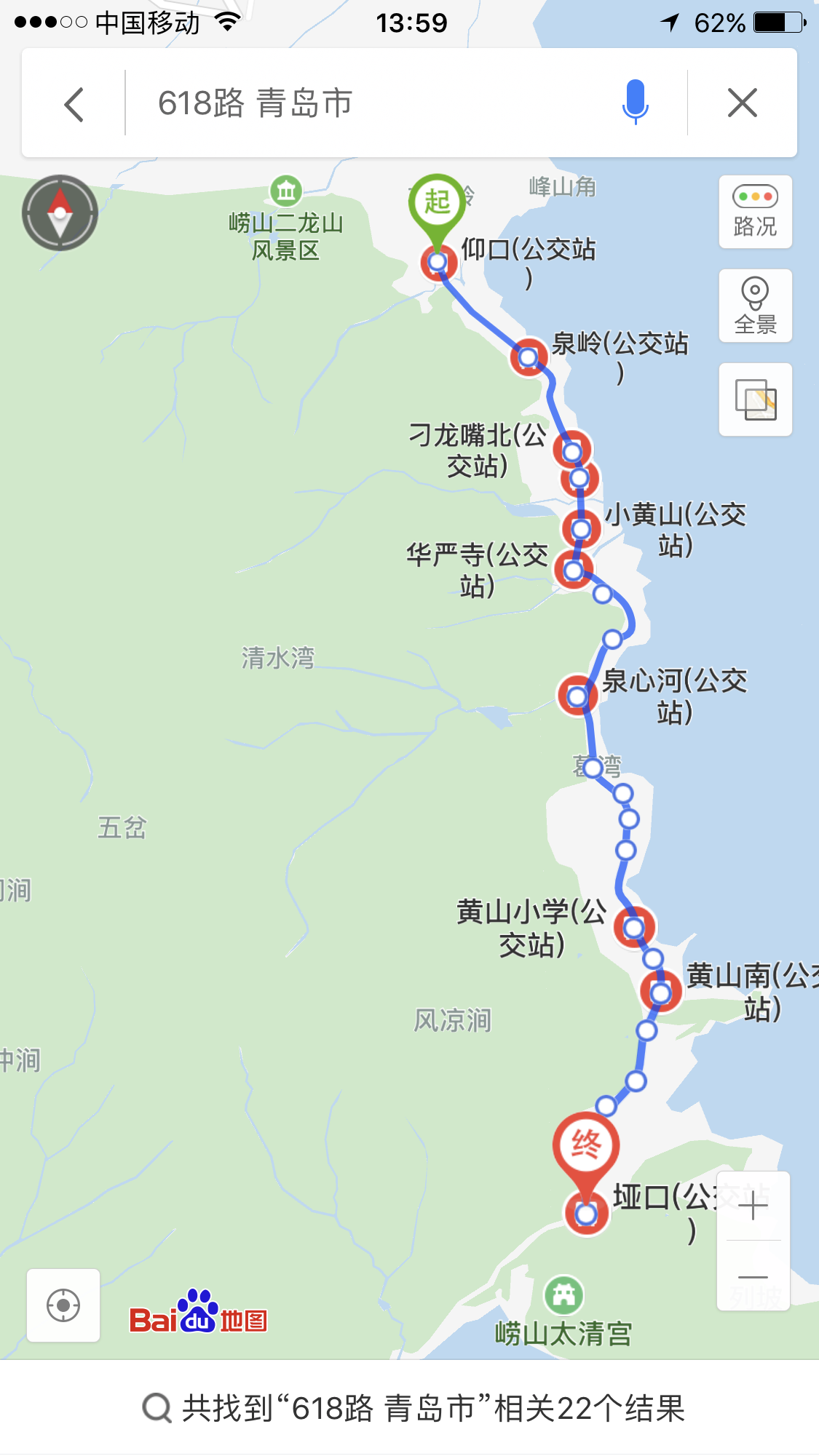Open the 全景 panorama view
Viewport: 819px width, 1456px height.
tap(755, 306)
